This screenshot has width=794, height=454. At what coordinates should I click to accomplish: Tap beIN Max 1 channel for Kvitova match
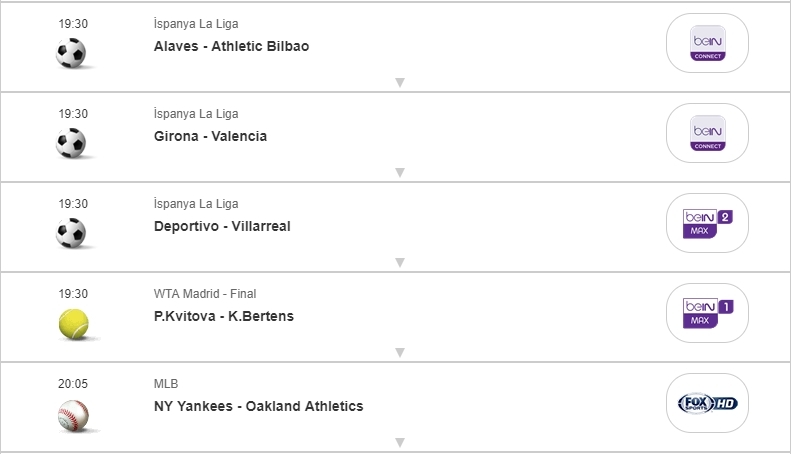(x=707, y=313)
